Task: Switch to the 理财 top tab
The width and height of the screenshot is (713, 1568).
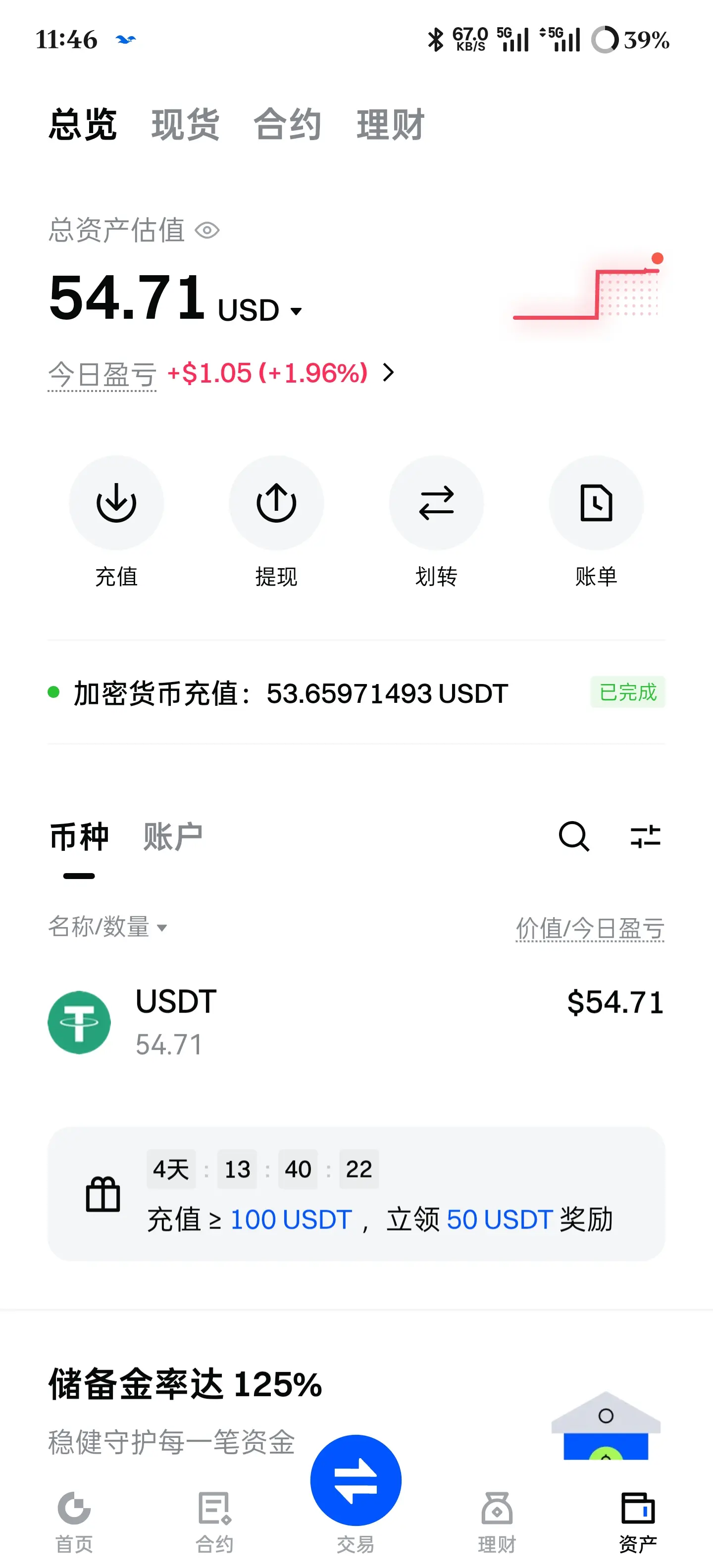Action: tap(390, 125)
